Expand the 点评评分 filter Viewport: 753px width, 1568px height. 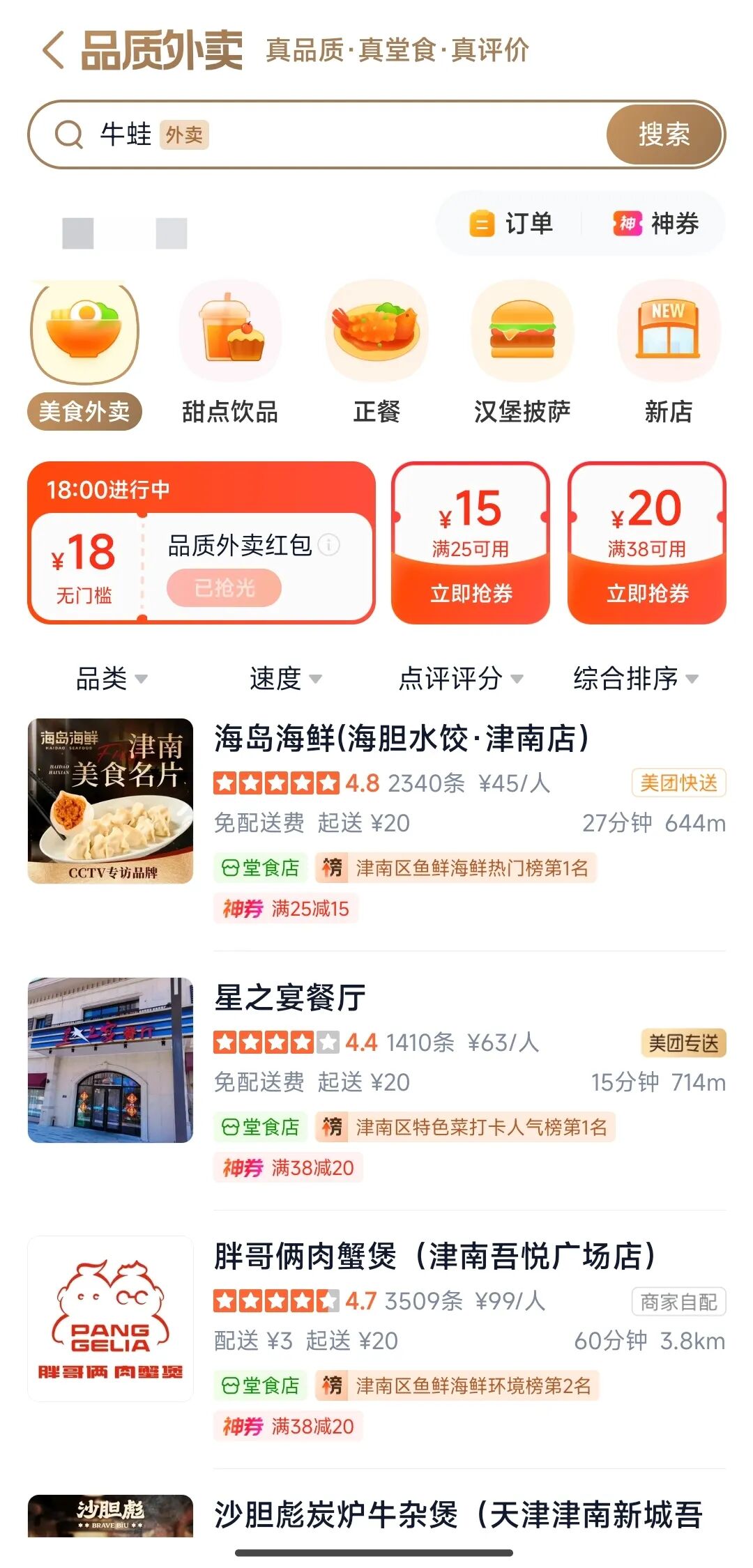(460, 678)
